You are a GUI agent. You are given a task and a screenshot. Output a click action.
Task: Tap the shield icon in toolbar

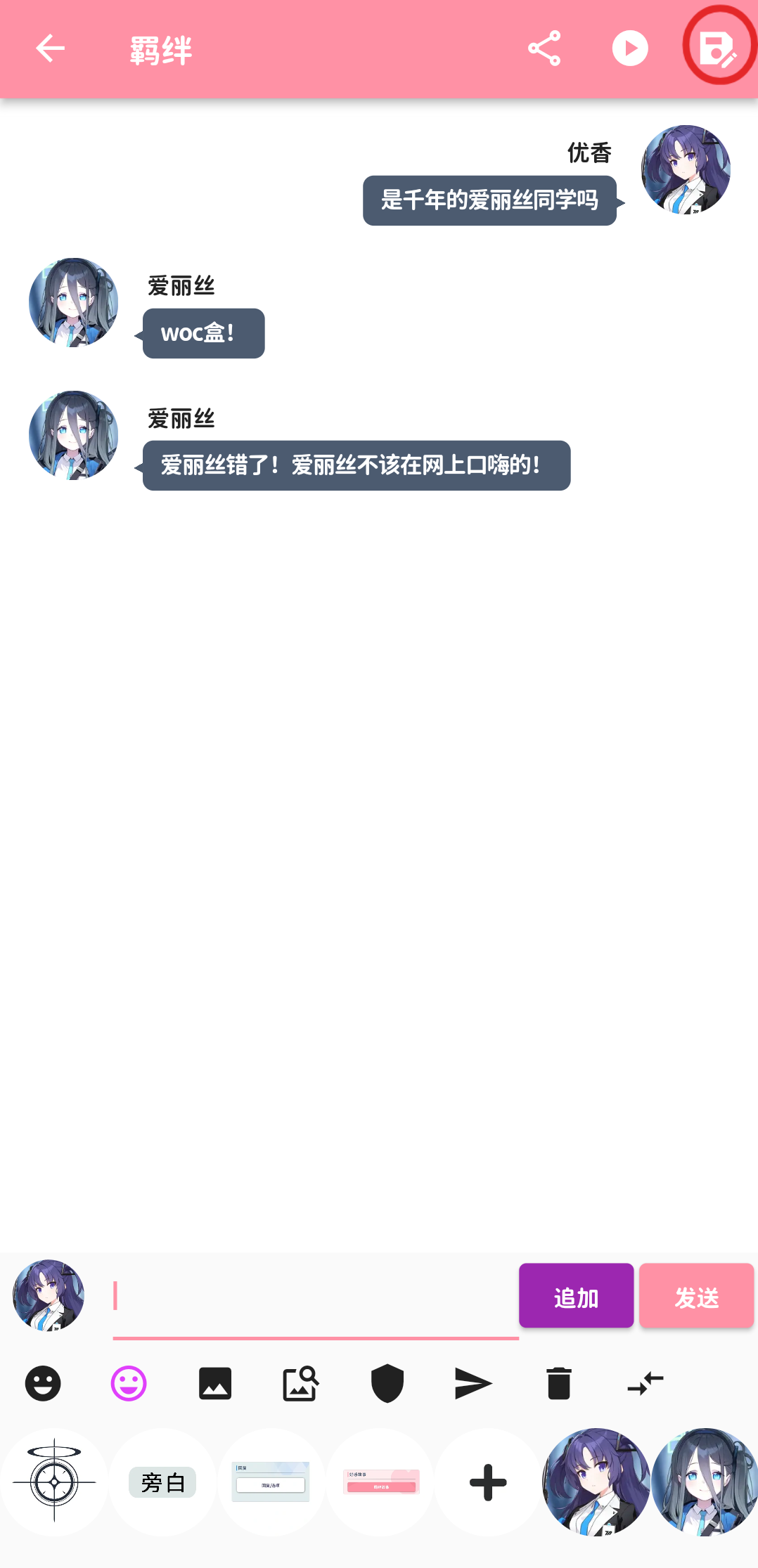click(387, 1383)
